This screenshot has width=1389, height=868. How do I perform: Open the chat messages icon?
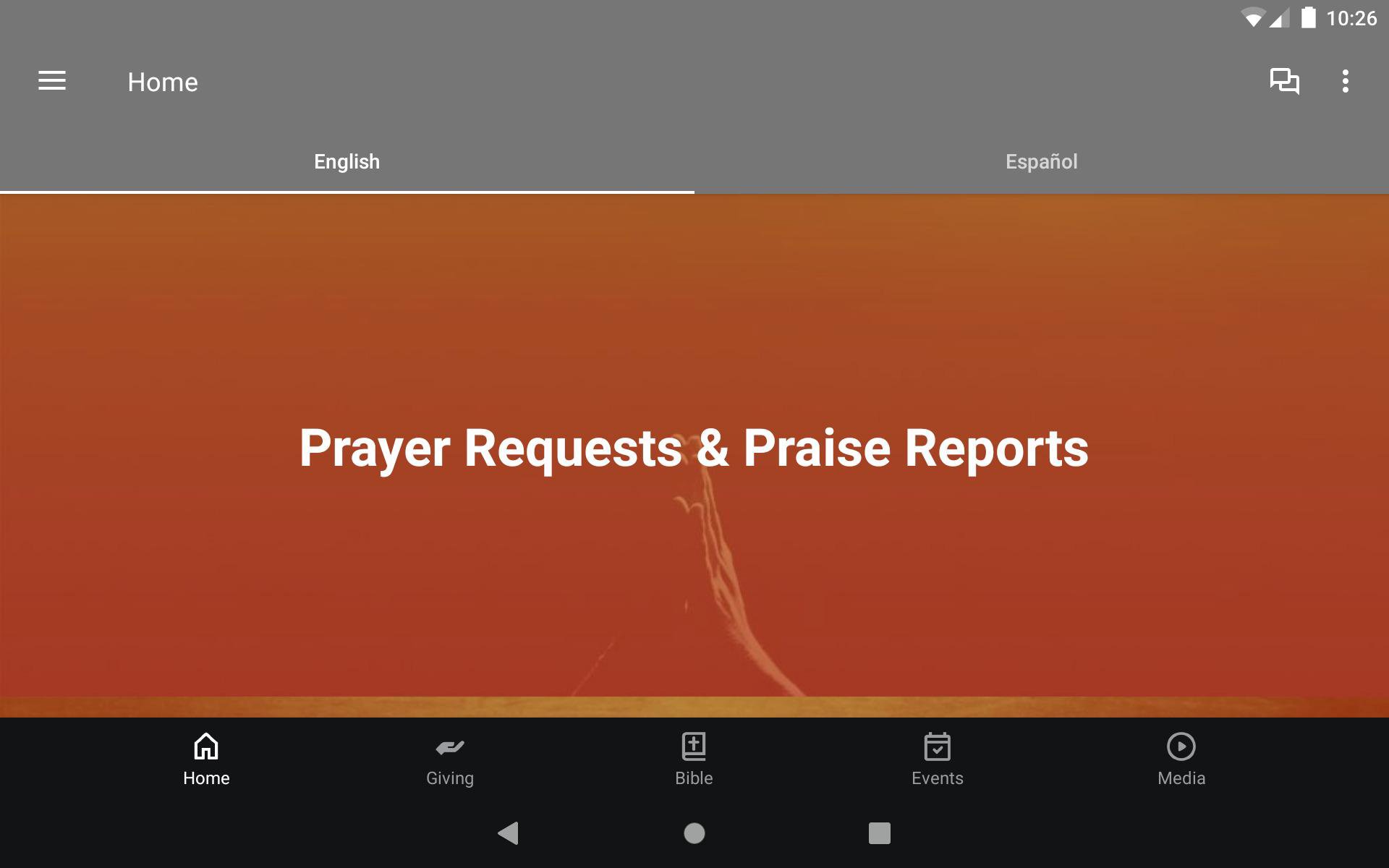pos(1284,81)
